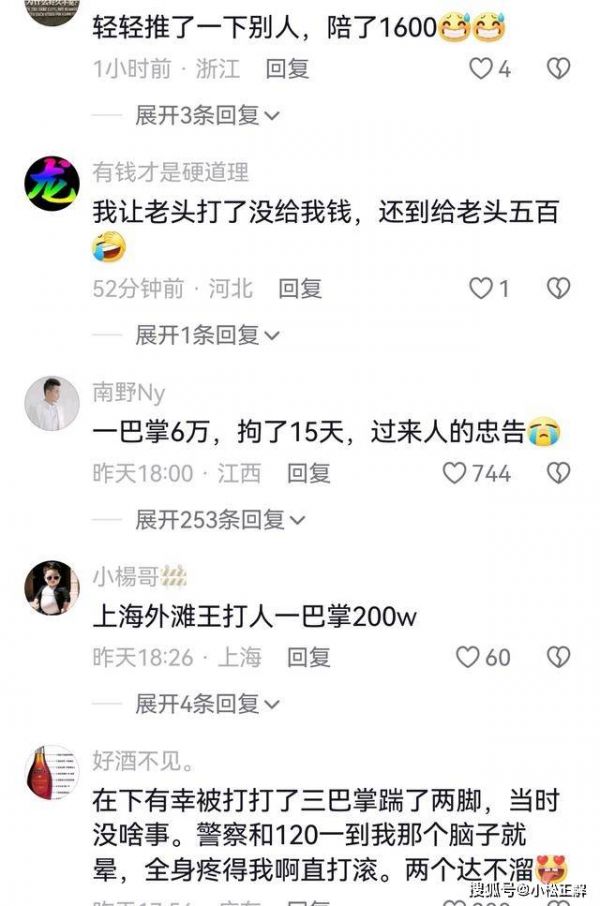Screen dimensions: 600x906
Task: Expand 4 replies under 小楊哥's comment
Action: tap(208, 703)
